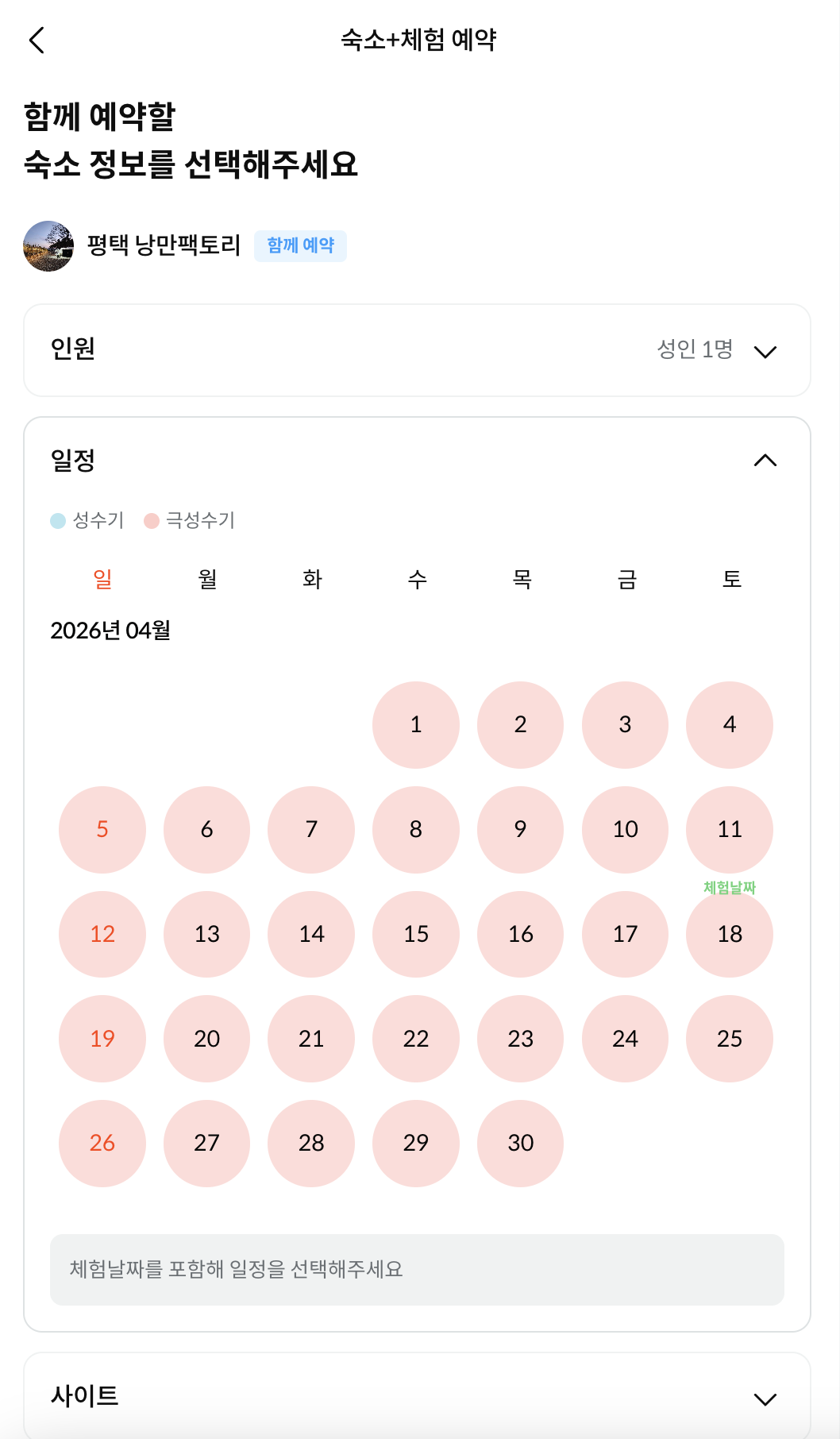Select April 9 on the calendar
Image resolution: width=840 pixels, height=1439 pixels.
pos(520,829)
